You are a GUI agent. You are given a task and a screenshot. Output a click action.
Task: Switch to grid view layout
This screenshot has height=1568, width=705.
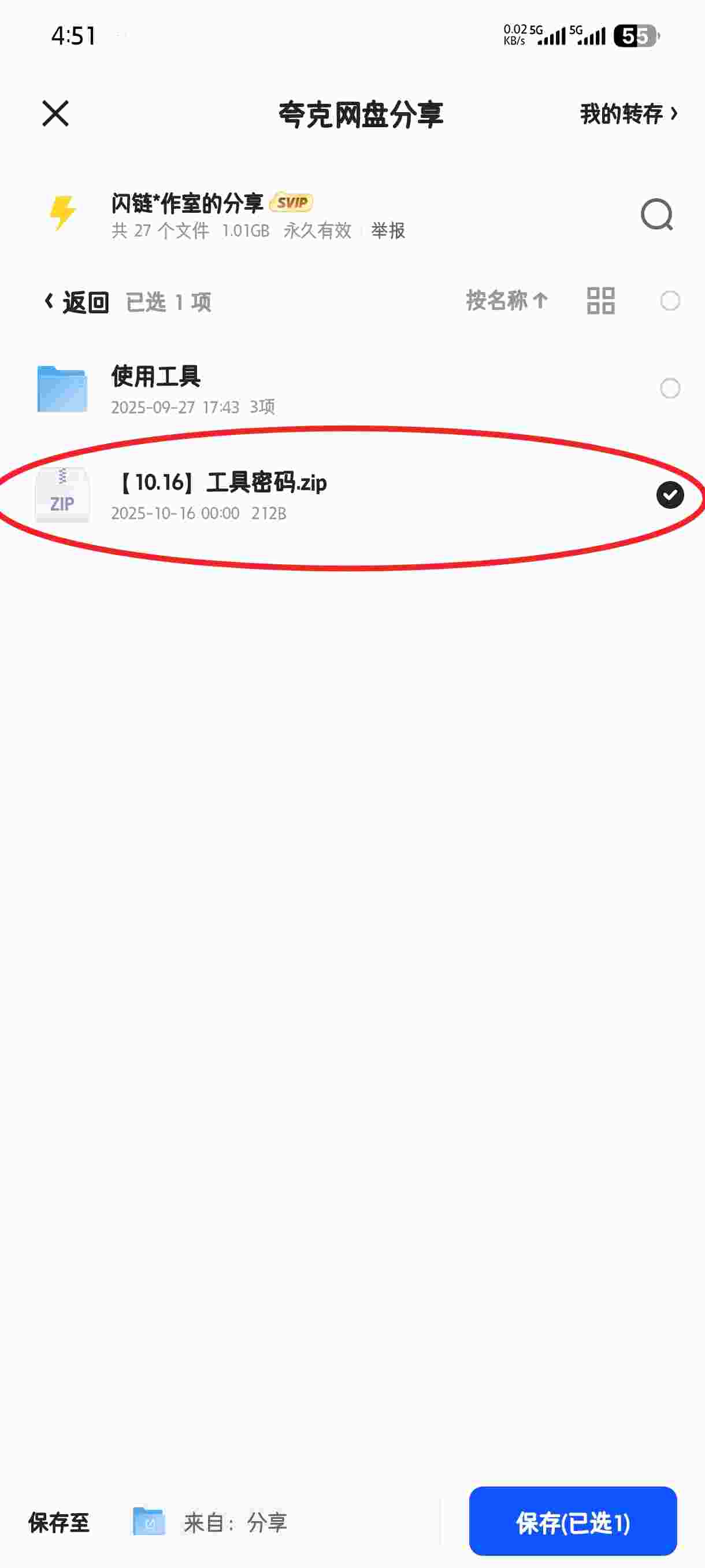click(x=600, y=301)
